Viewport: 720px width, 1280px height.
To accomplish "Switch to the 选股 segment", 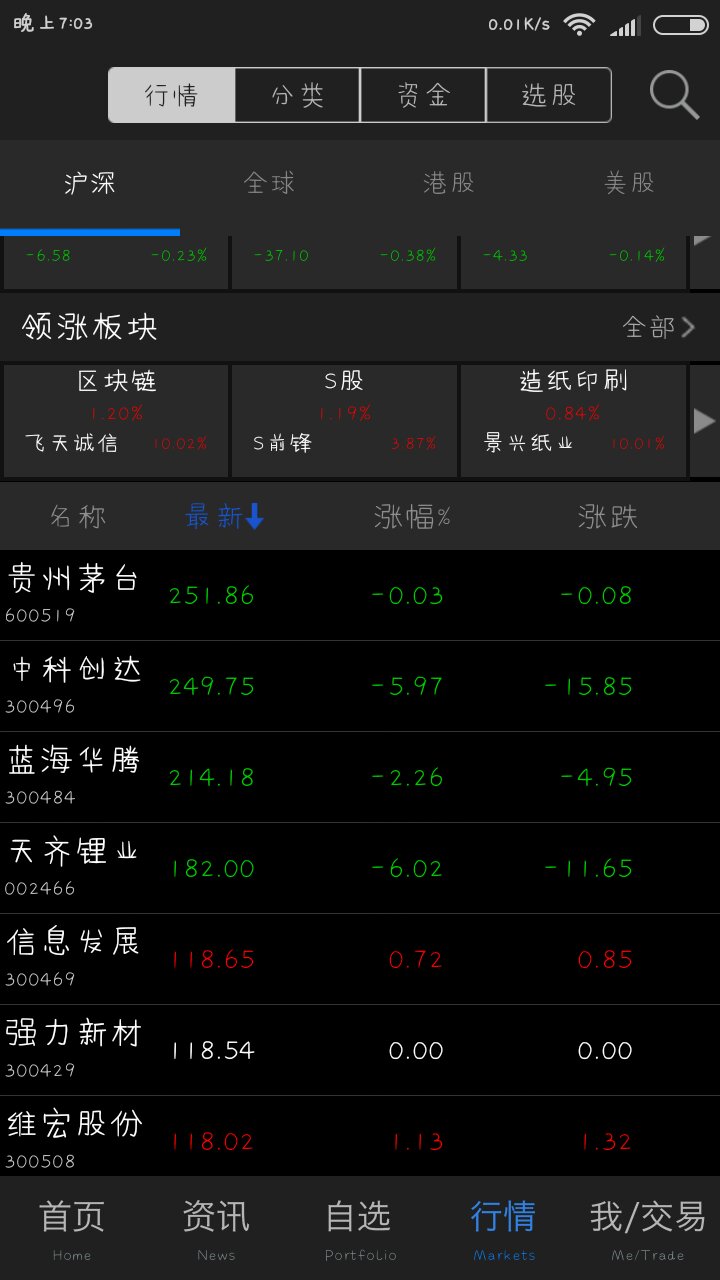I will point(549,95).
